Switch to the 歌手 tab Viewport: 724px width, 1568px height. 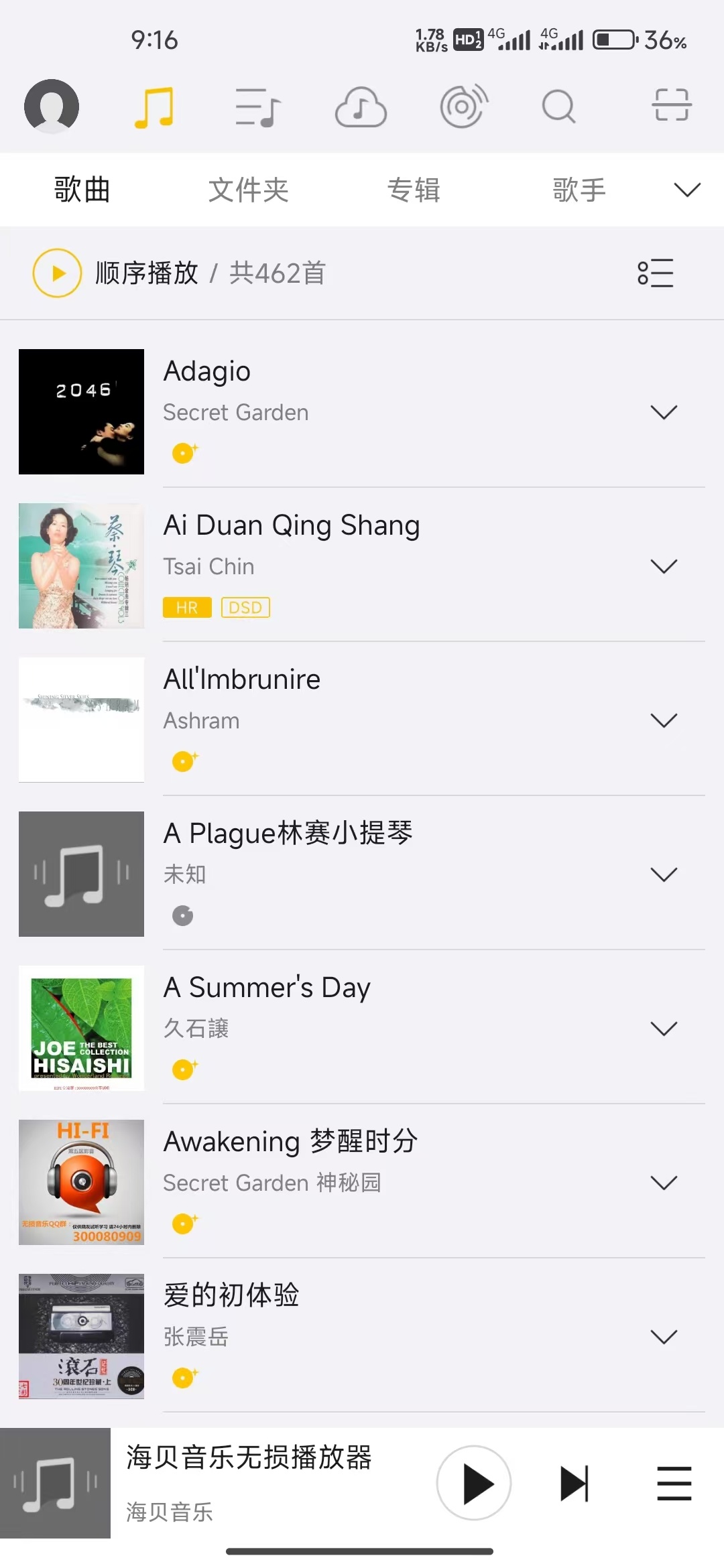[579, 190]
